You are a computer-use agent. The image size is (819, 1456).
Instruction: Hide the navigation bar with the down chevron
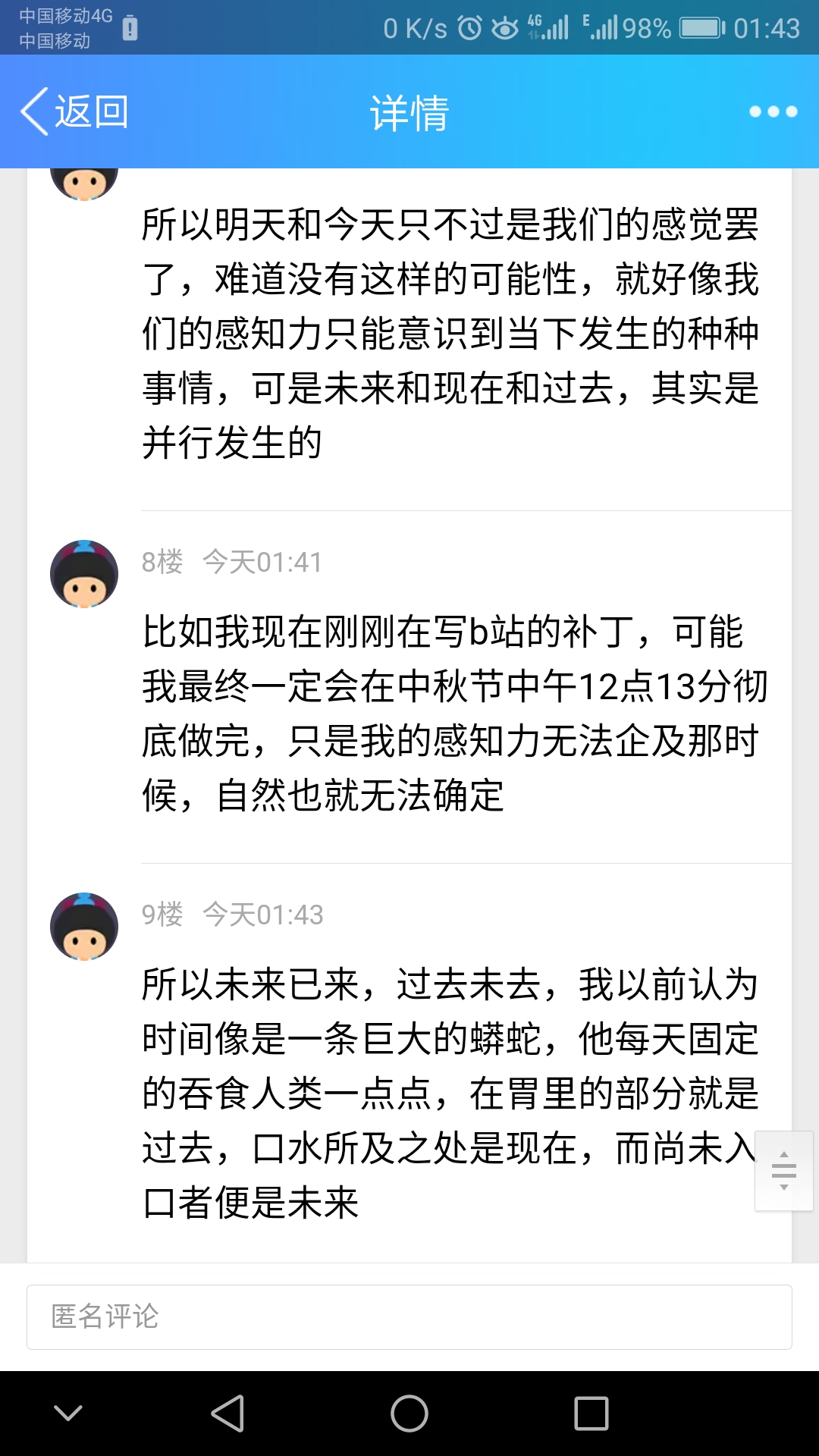68,1414
